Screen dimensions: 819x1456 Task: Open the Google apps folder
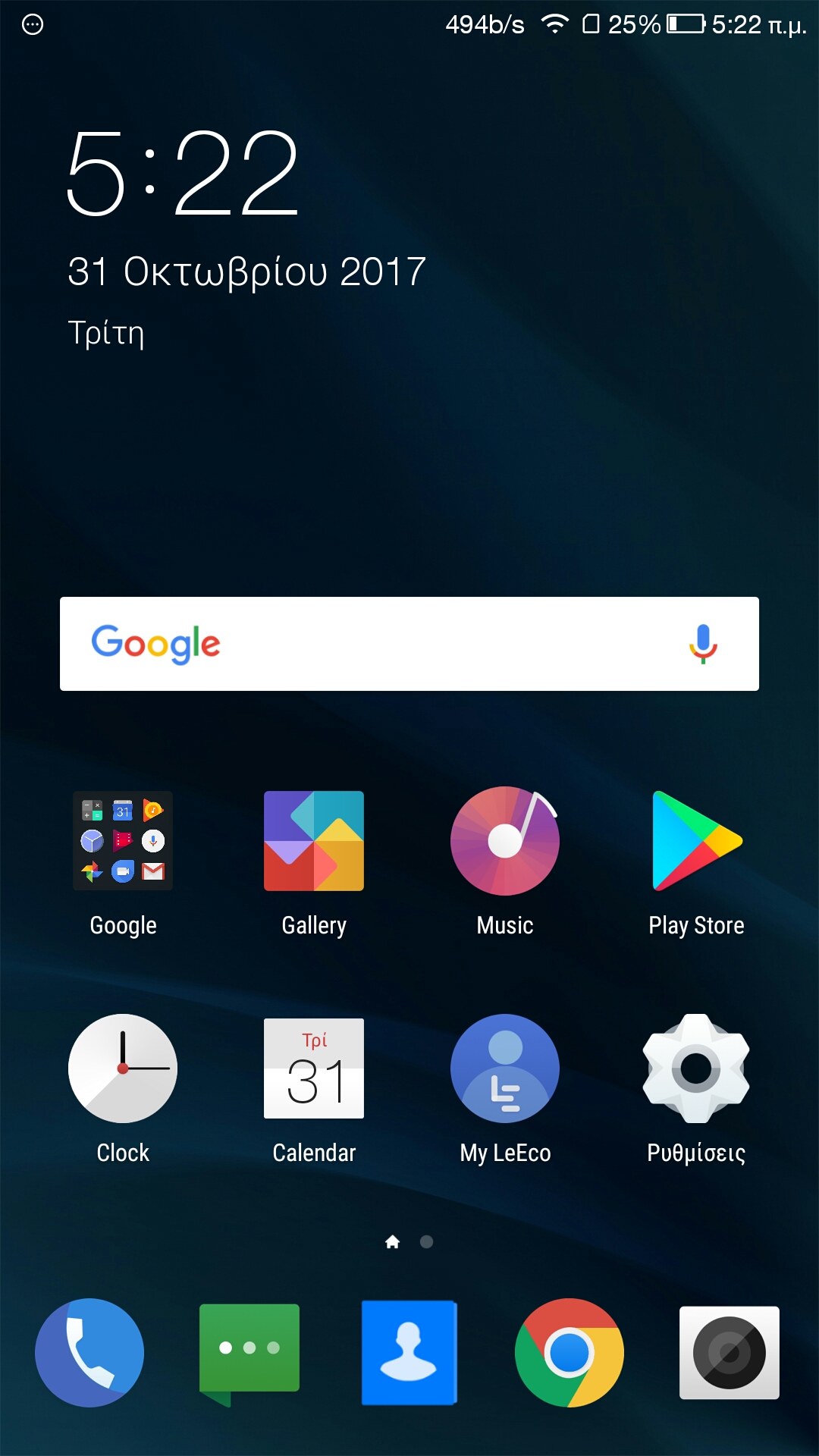pyautogui.click(x=123, y=841)
